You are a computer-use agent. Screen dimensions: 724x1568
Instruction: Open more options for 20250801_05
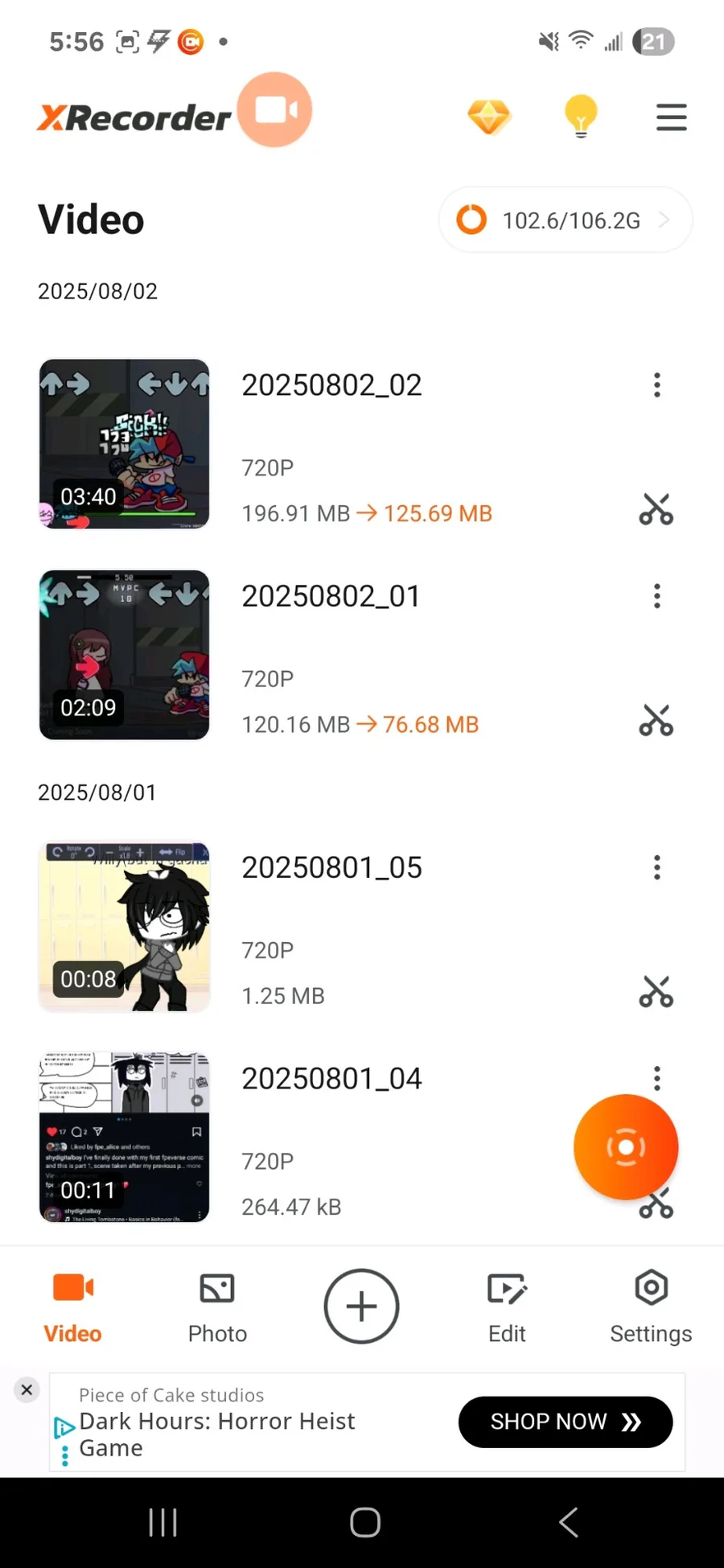click(657, 867)
